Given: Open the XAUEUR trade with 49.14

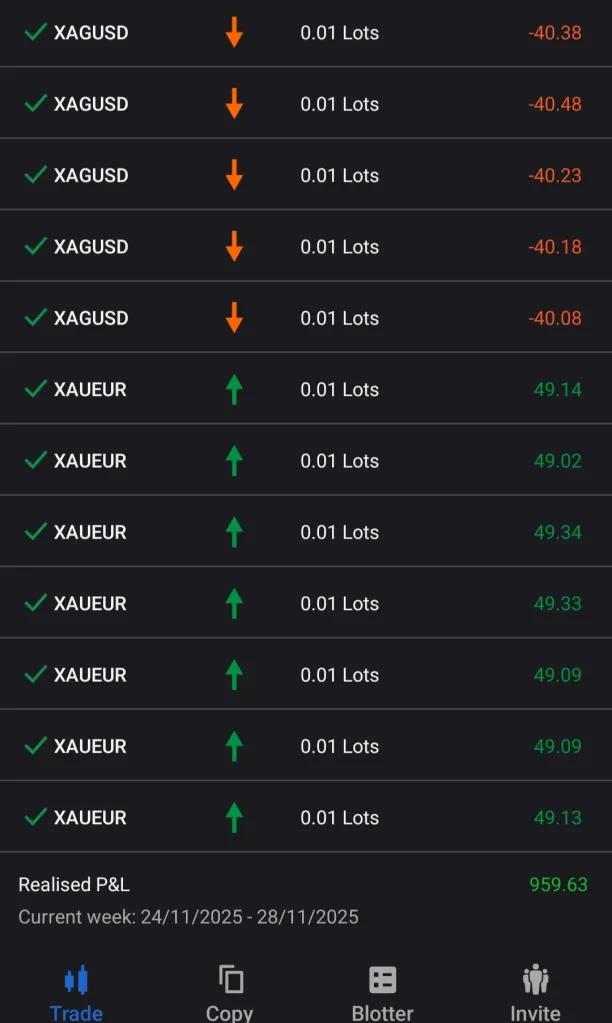Looking at the screenshot, I should [x=305, y=390].
